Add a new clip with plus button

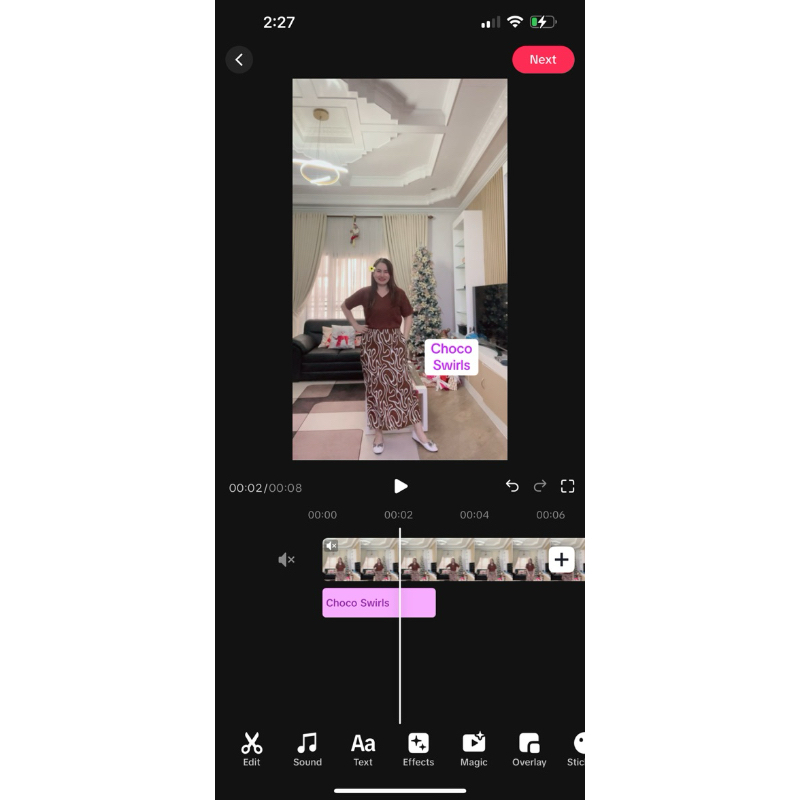coord(561,560)
